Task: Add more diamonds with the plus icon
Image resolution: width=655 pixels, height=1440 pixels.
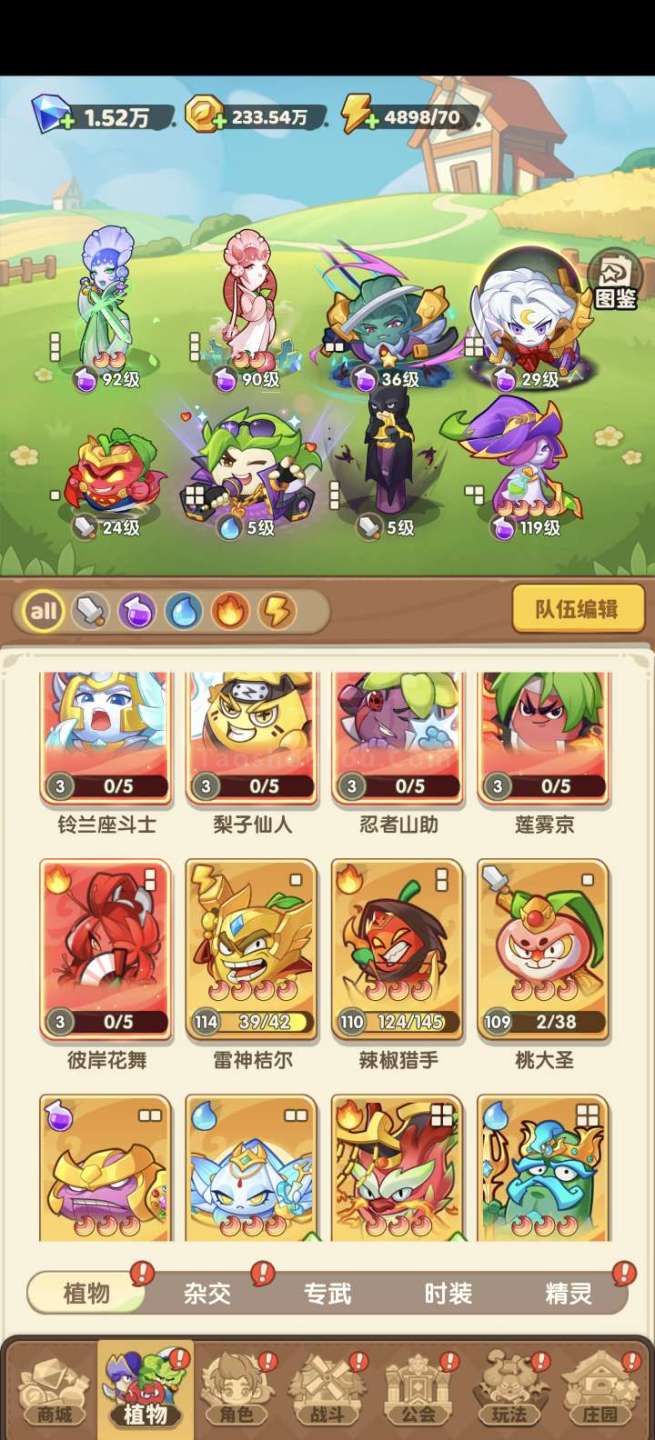Action: (x=65, y=121)
